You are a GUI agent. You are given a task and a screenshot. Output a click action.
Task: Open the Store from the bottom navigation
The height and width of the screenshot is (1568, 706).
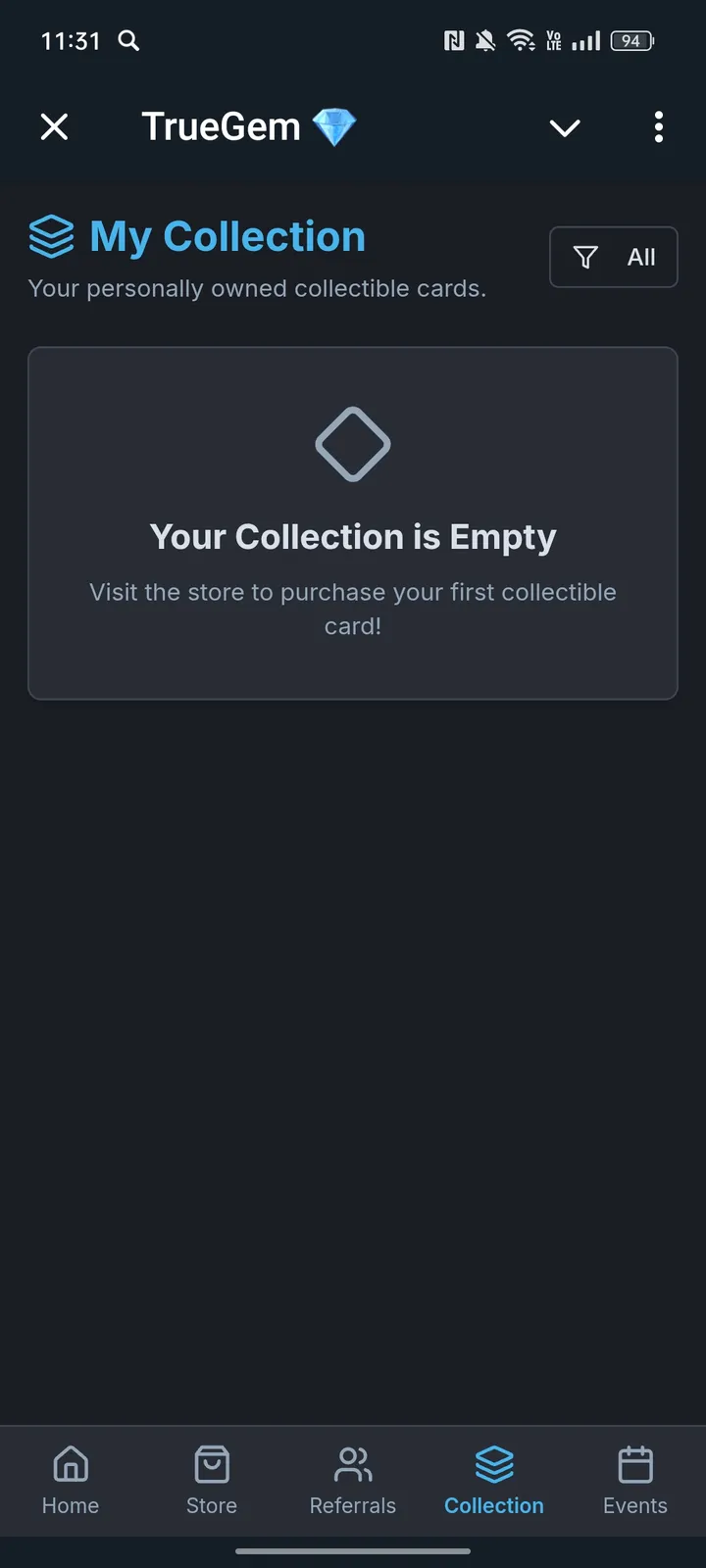[211, 1480]
